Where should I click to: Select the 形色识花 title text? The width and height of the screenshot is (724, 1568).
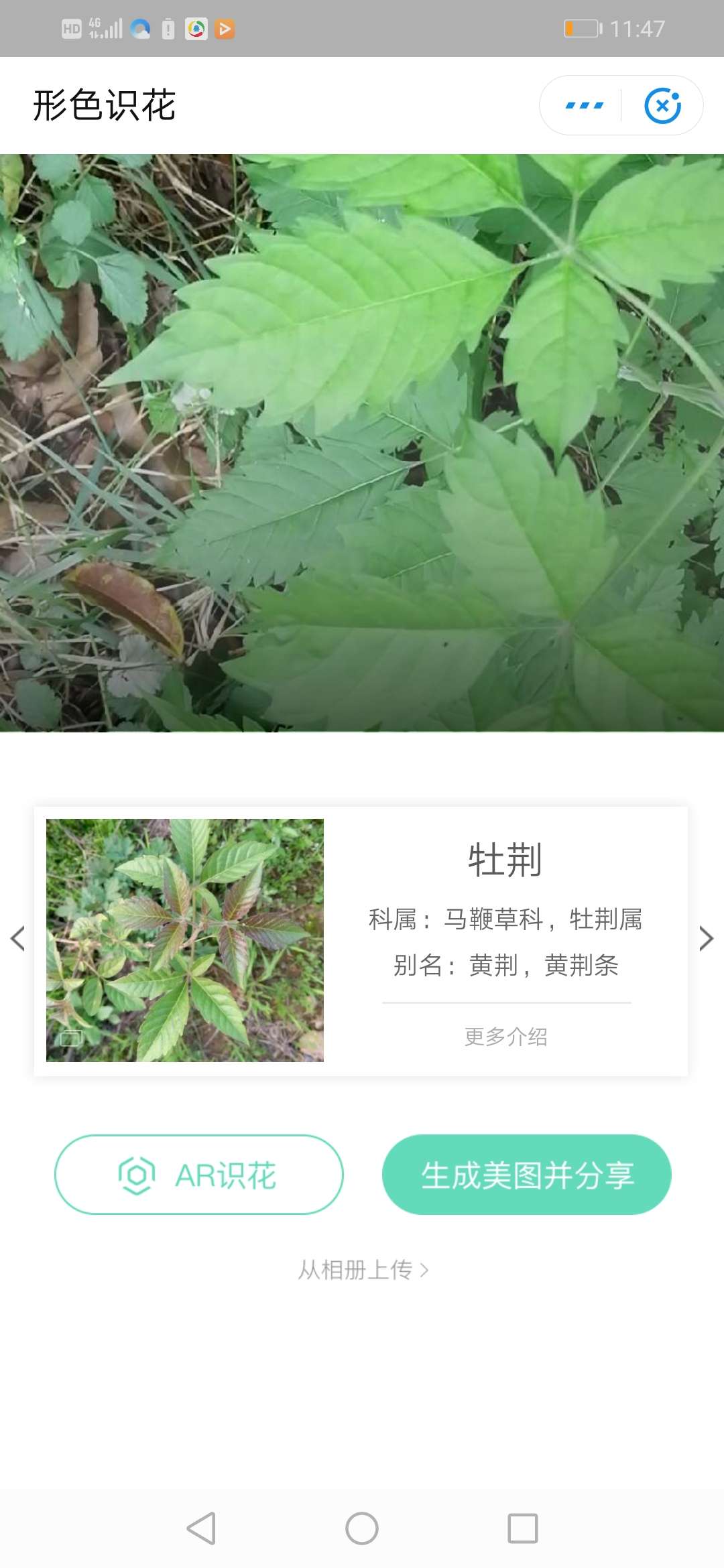[103, 105]
